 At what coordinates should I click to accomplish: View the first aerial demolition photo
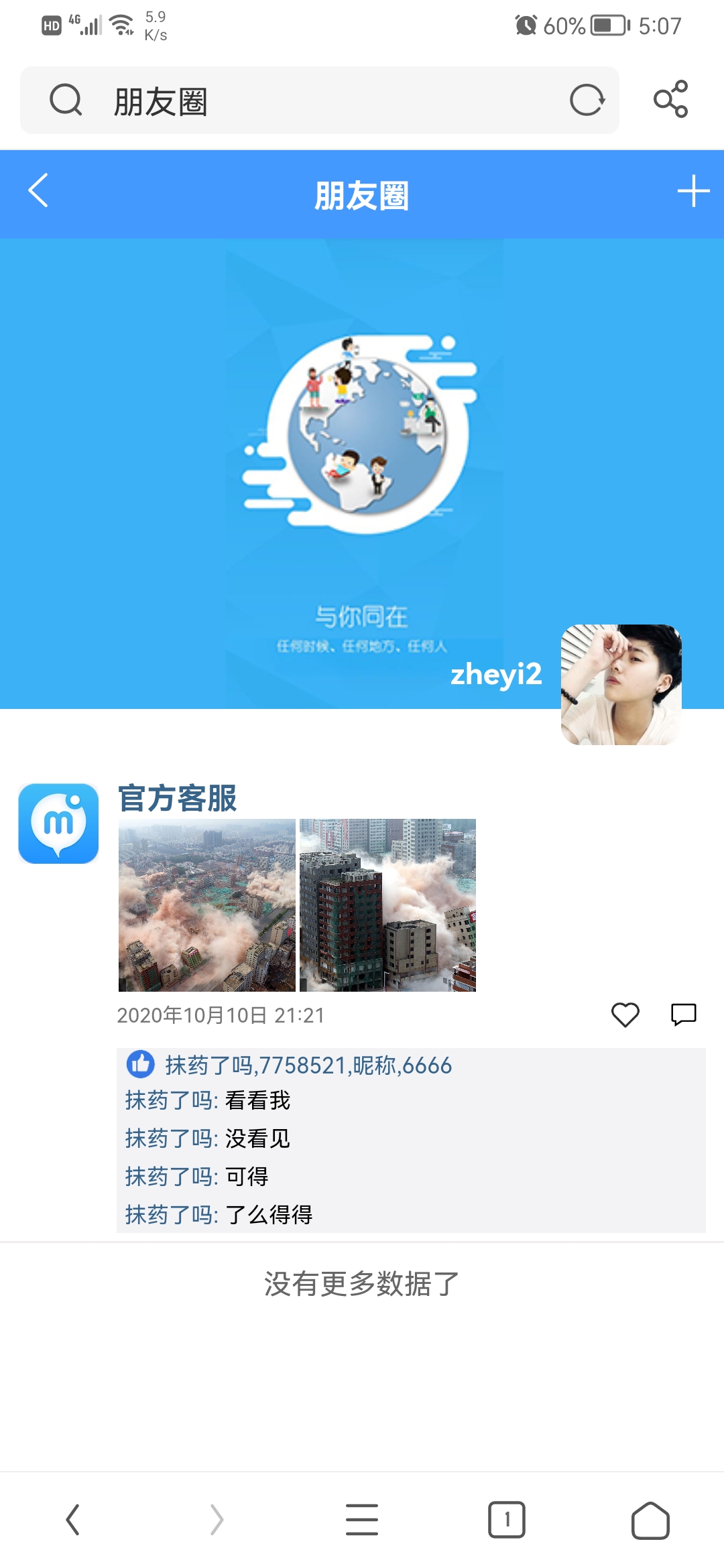(x=206, y=905)
